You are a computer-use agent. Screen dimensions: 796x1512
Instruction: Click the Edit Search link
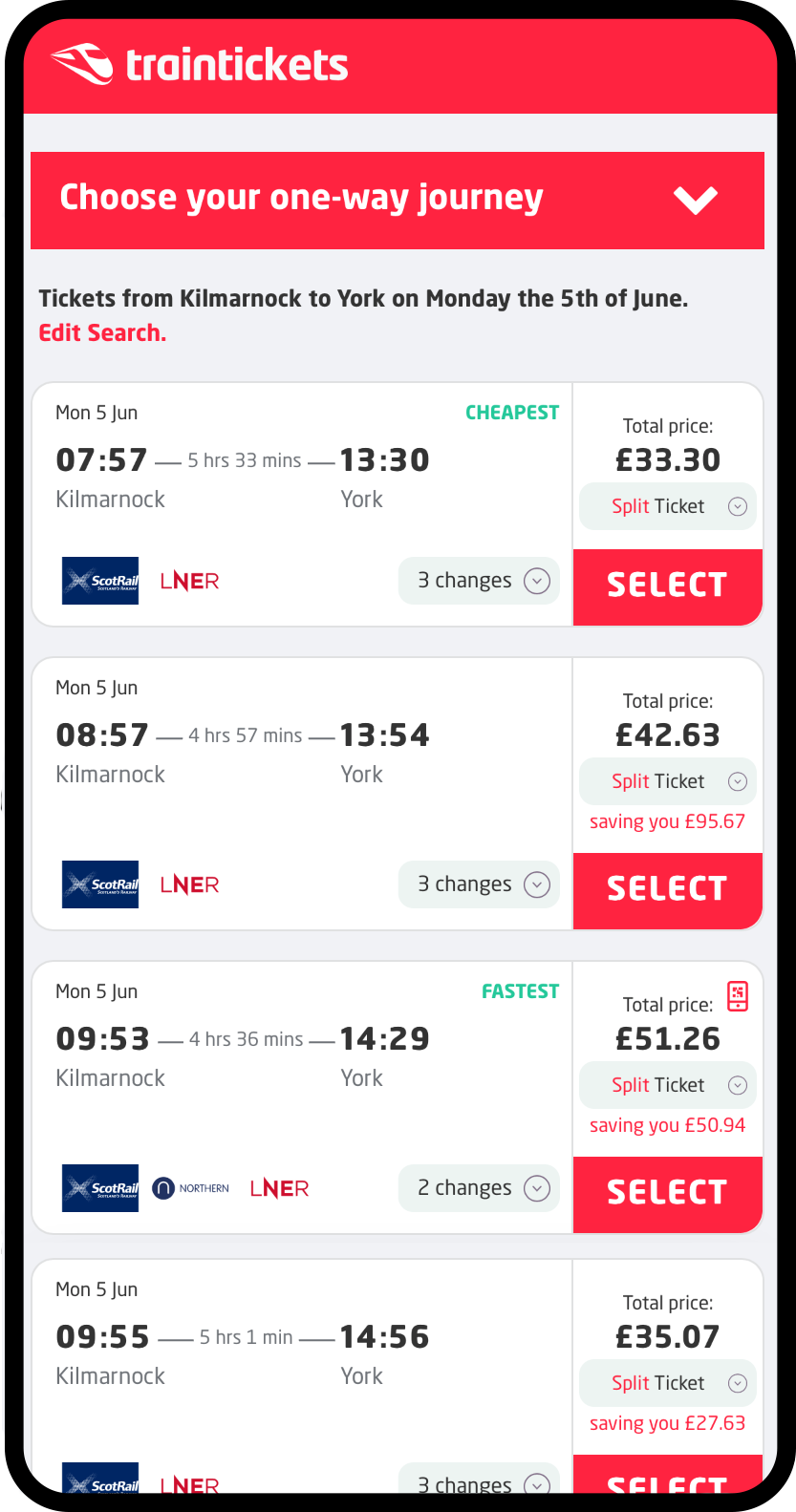tap(102, 332)
